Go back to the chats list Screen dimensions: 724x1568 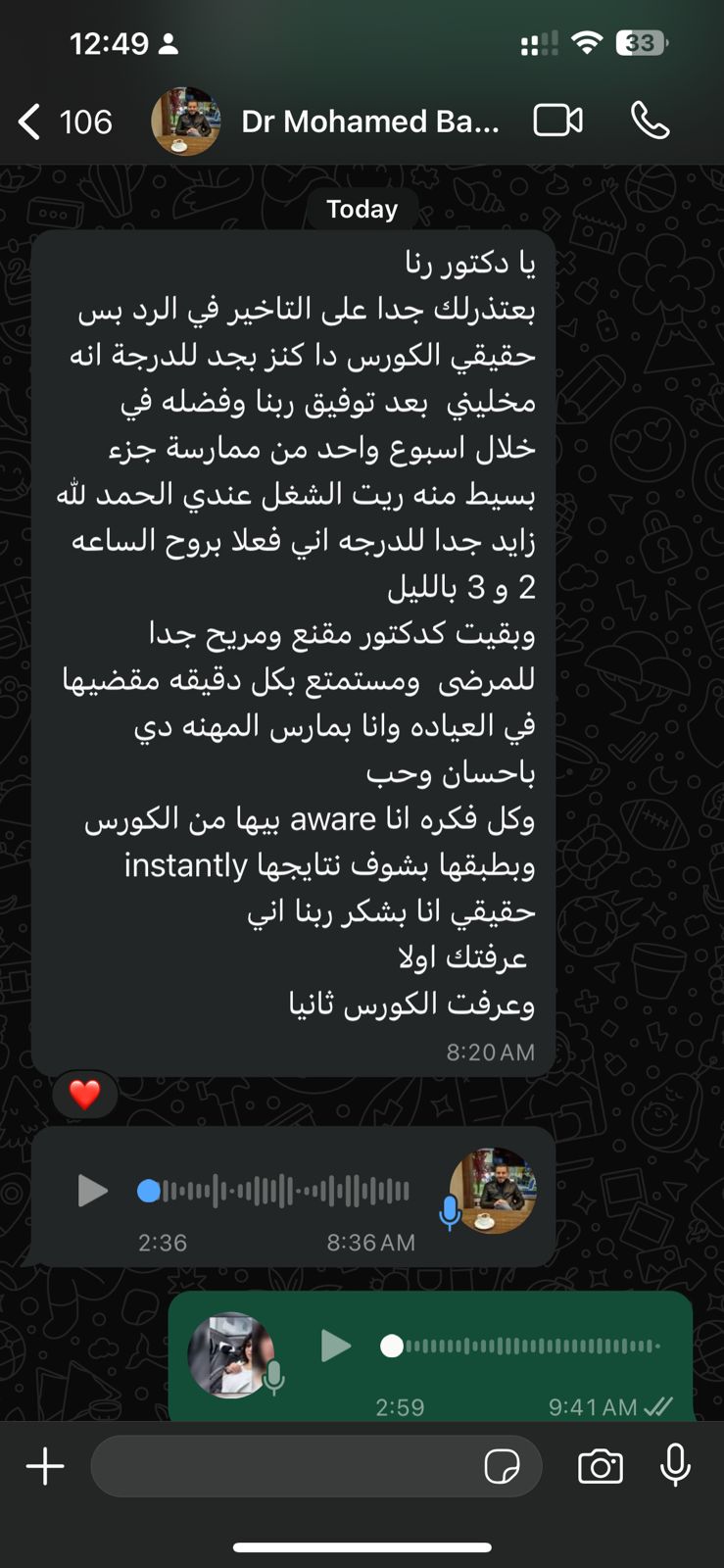[x=31, y=122]
